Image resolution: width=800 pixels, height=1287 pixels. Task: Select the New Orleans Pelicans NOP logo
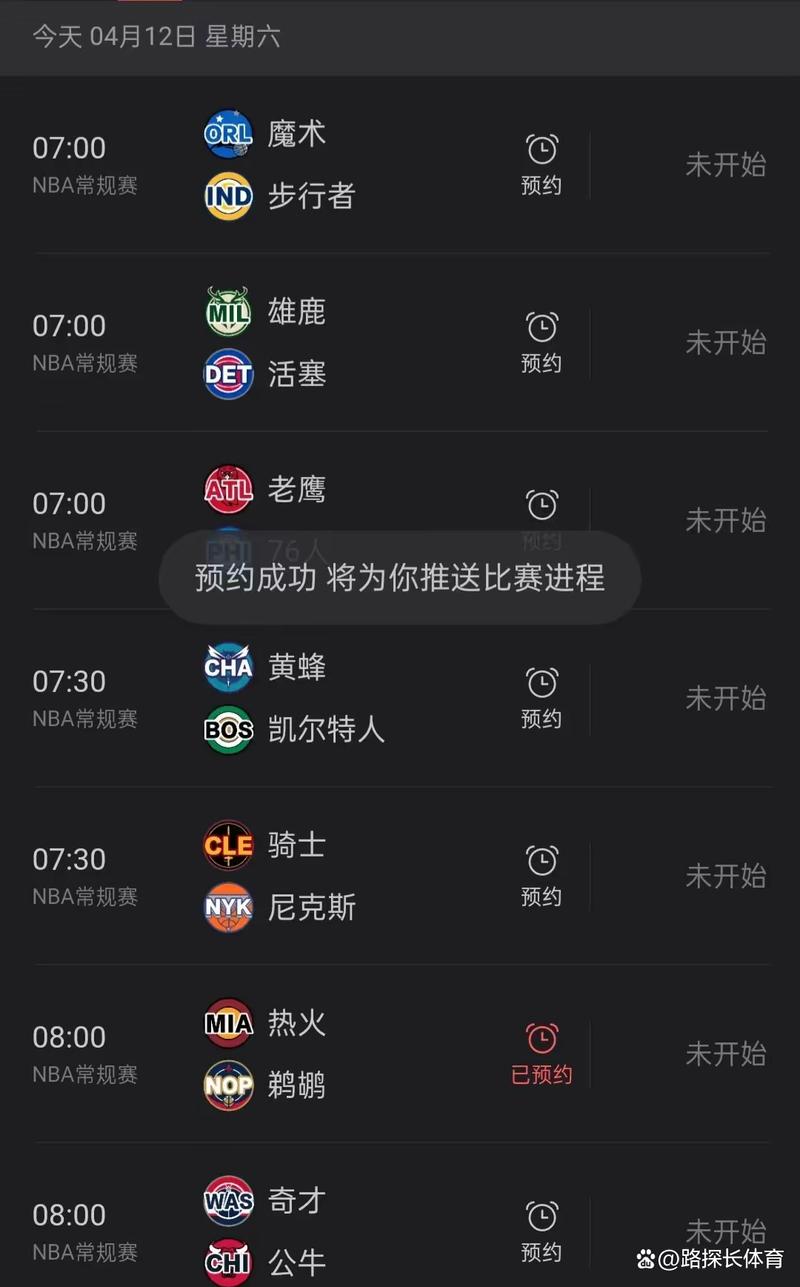click(228, 1086)
